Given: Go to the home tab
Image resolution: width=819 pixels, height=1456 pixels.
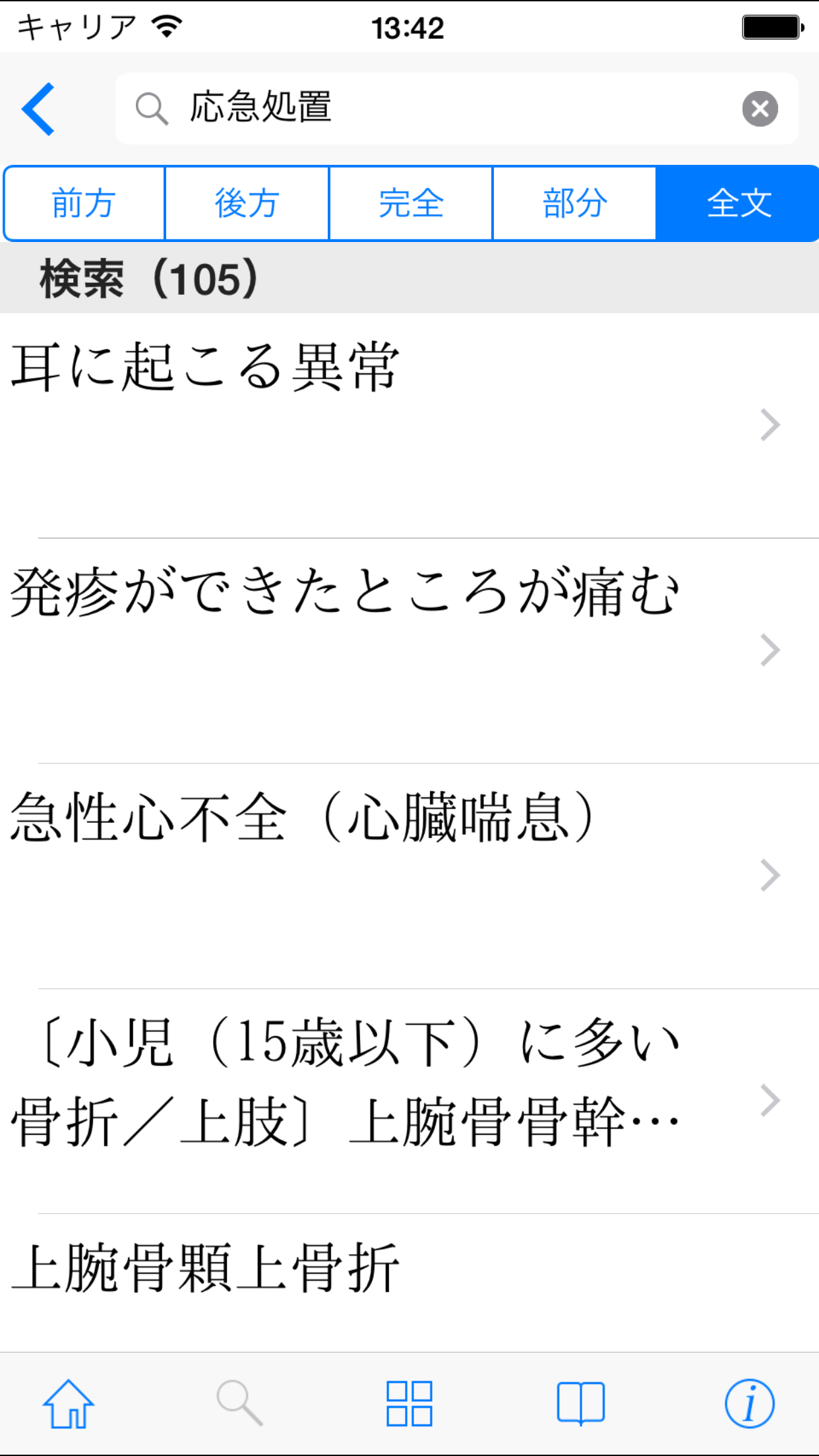Looking at the screenshot, I should coord(69,1404).
